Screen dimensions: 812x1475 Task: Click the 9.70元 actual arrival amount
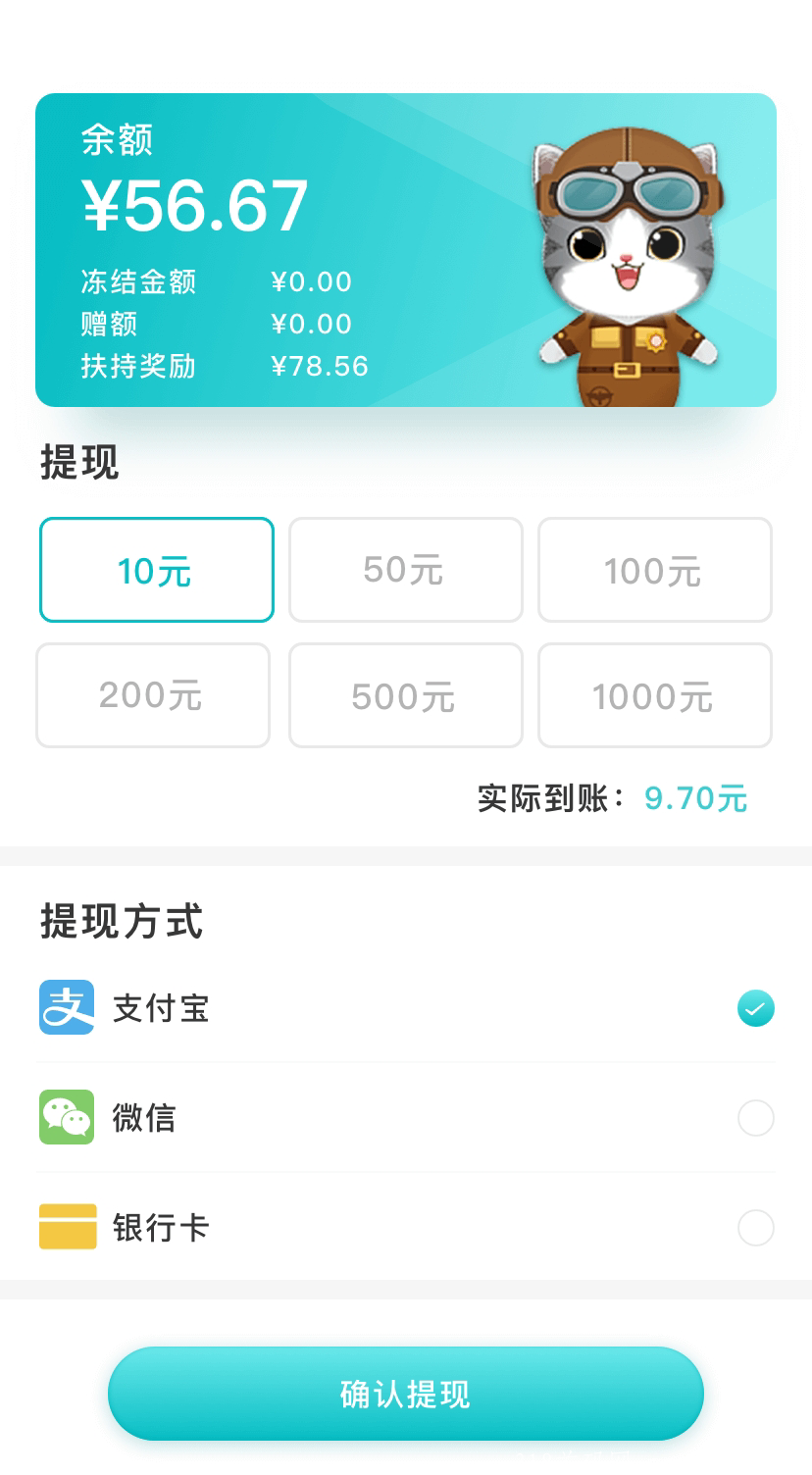(x=694, y=798)
